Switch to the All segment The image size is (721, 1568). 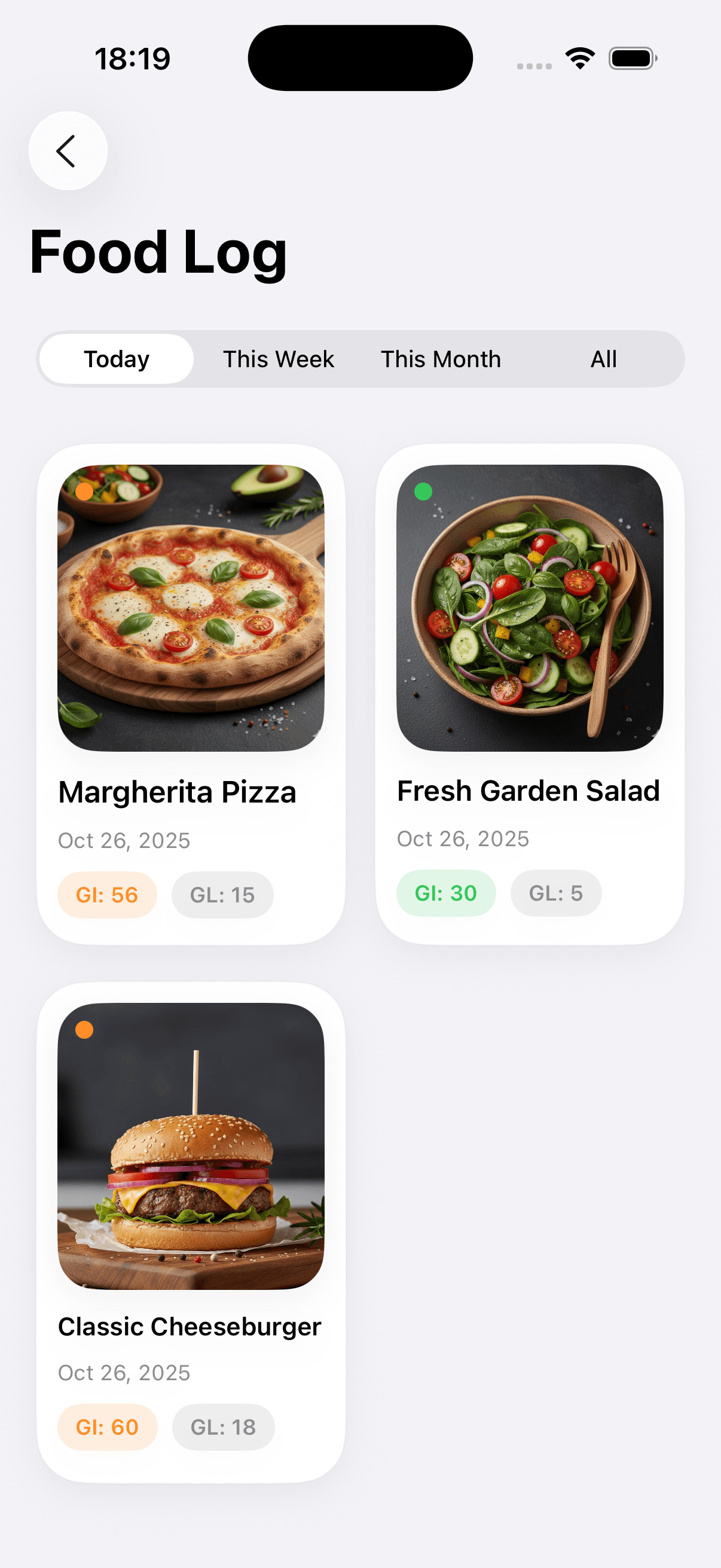[603, 359]
